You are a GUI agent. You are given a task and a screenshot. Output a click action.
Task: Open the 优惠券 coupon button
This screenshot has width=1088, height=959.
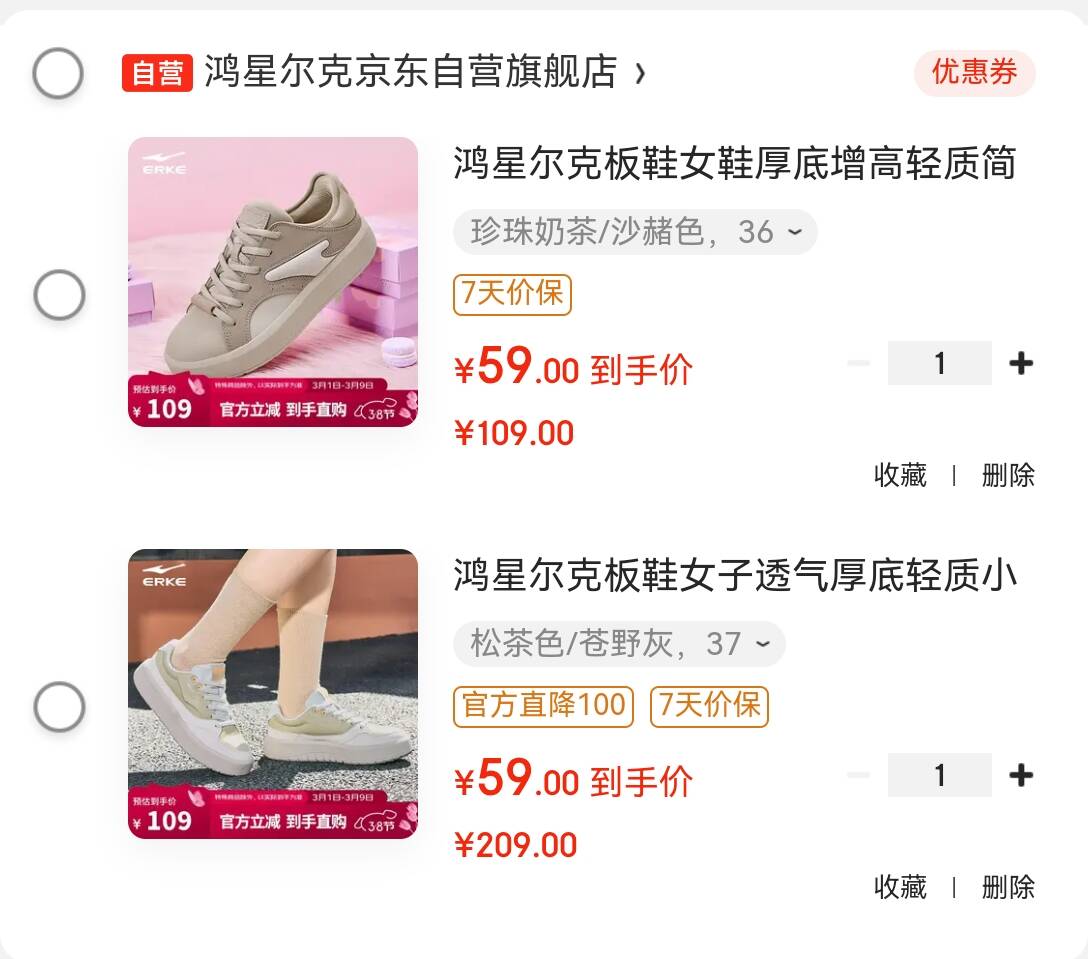pyautogui.click(x=974, y=72)
